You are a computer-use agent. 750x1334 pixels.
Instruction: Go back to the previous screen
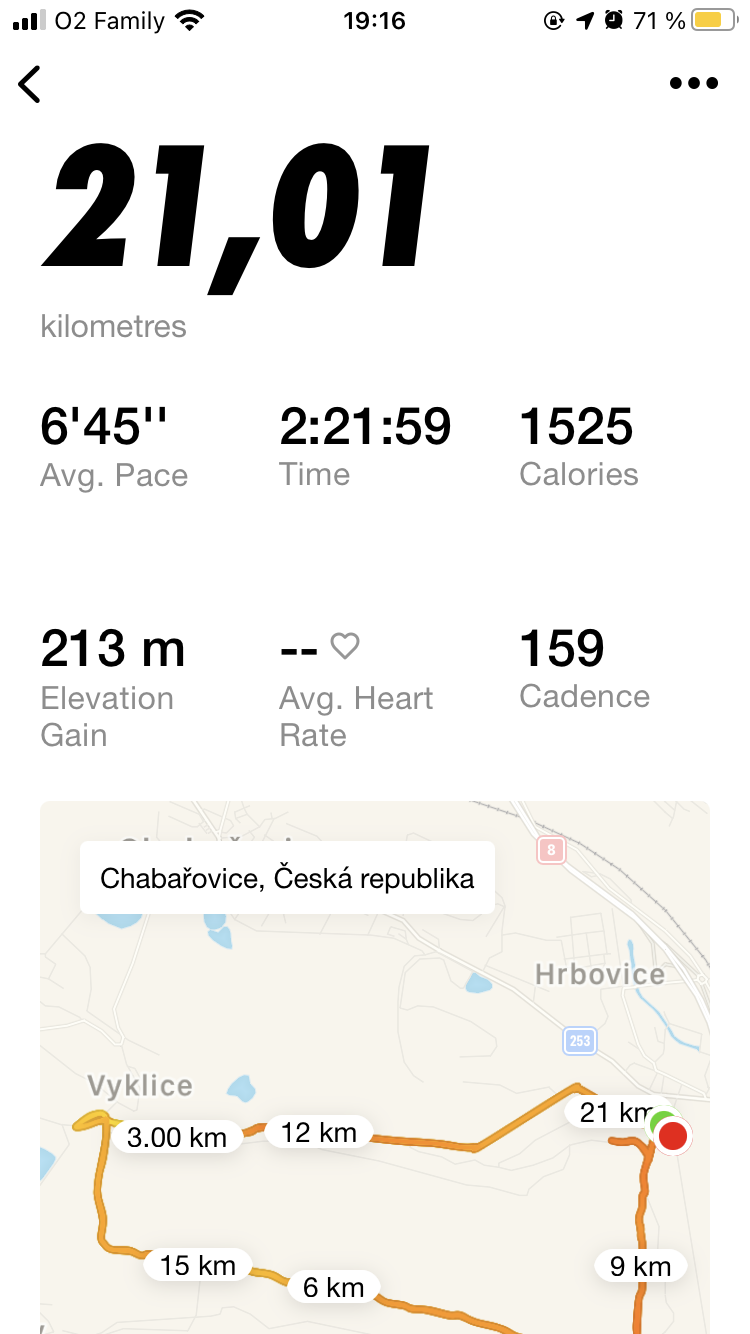coord(30,84)
